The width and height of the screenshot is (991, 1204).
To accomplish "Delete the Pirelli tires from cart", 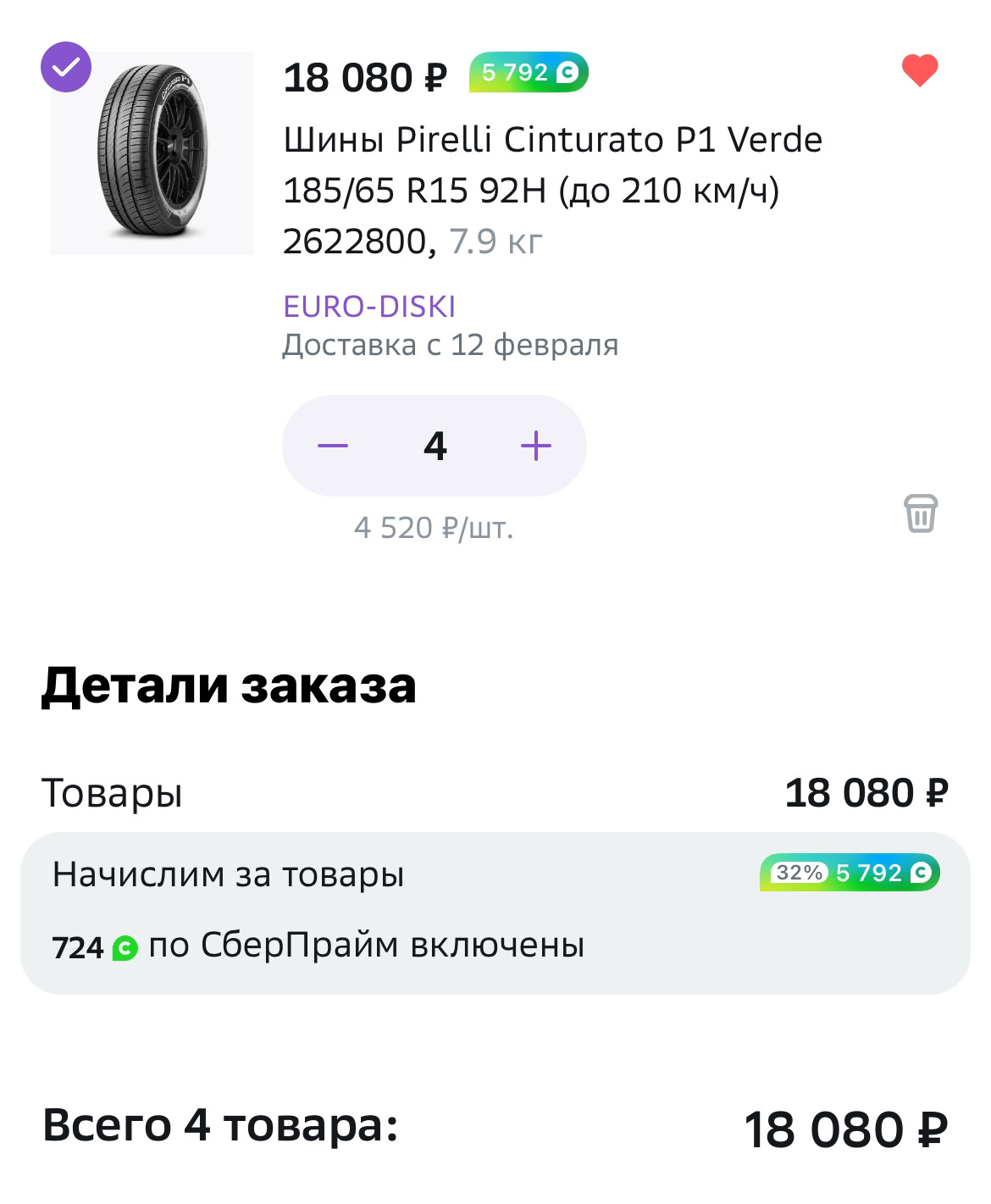I will (x=920, y=513).
